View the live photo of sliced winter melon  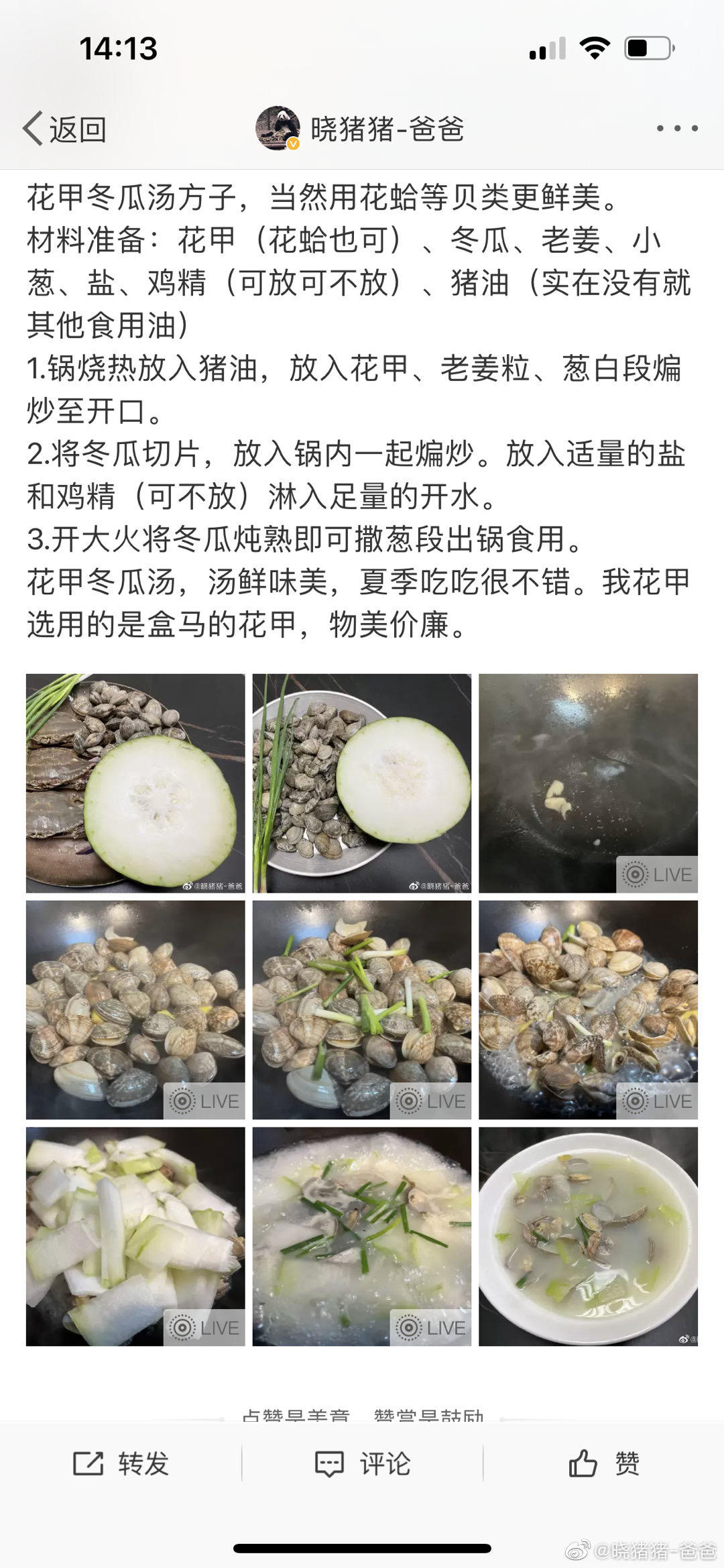point(135,1236)
